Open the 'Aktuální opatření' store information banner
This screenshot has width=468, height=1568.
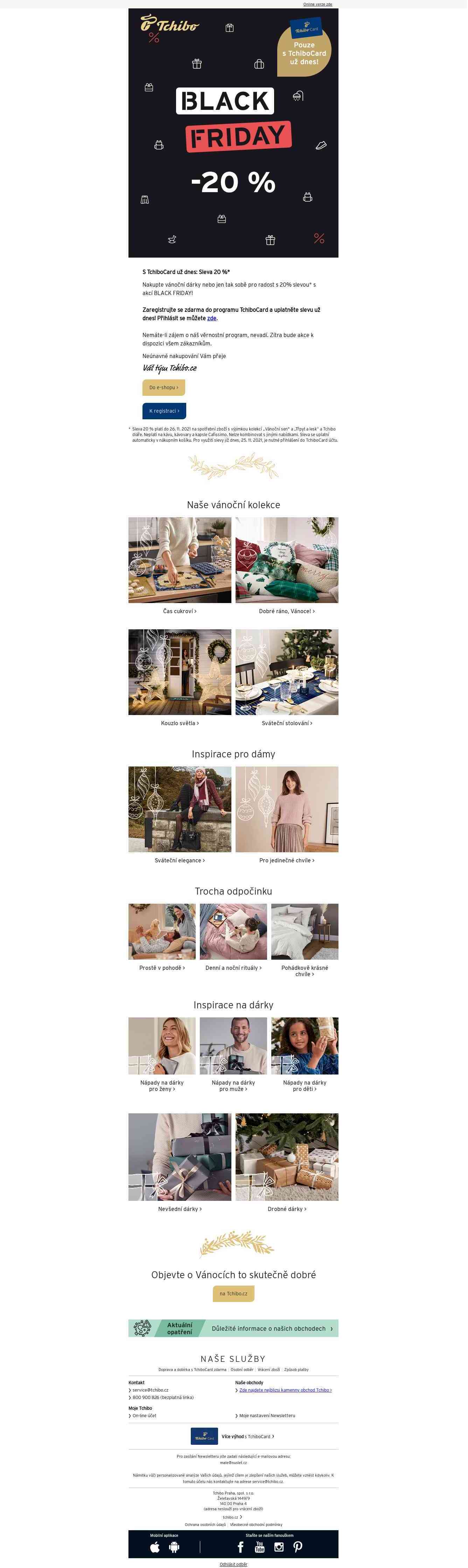233,1328
